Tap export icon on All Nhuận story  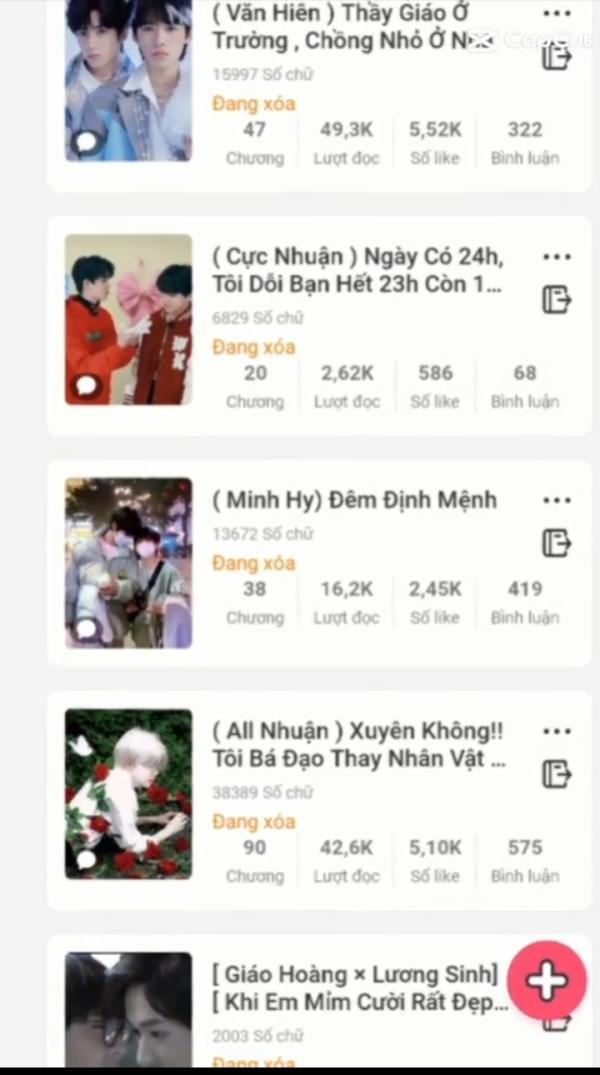click(x=556, y=775)
